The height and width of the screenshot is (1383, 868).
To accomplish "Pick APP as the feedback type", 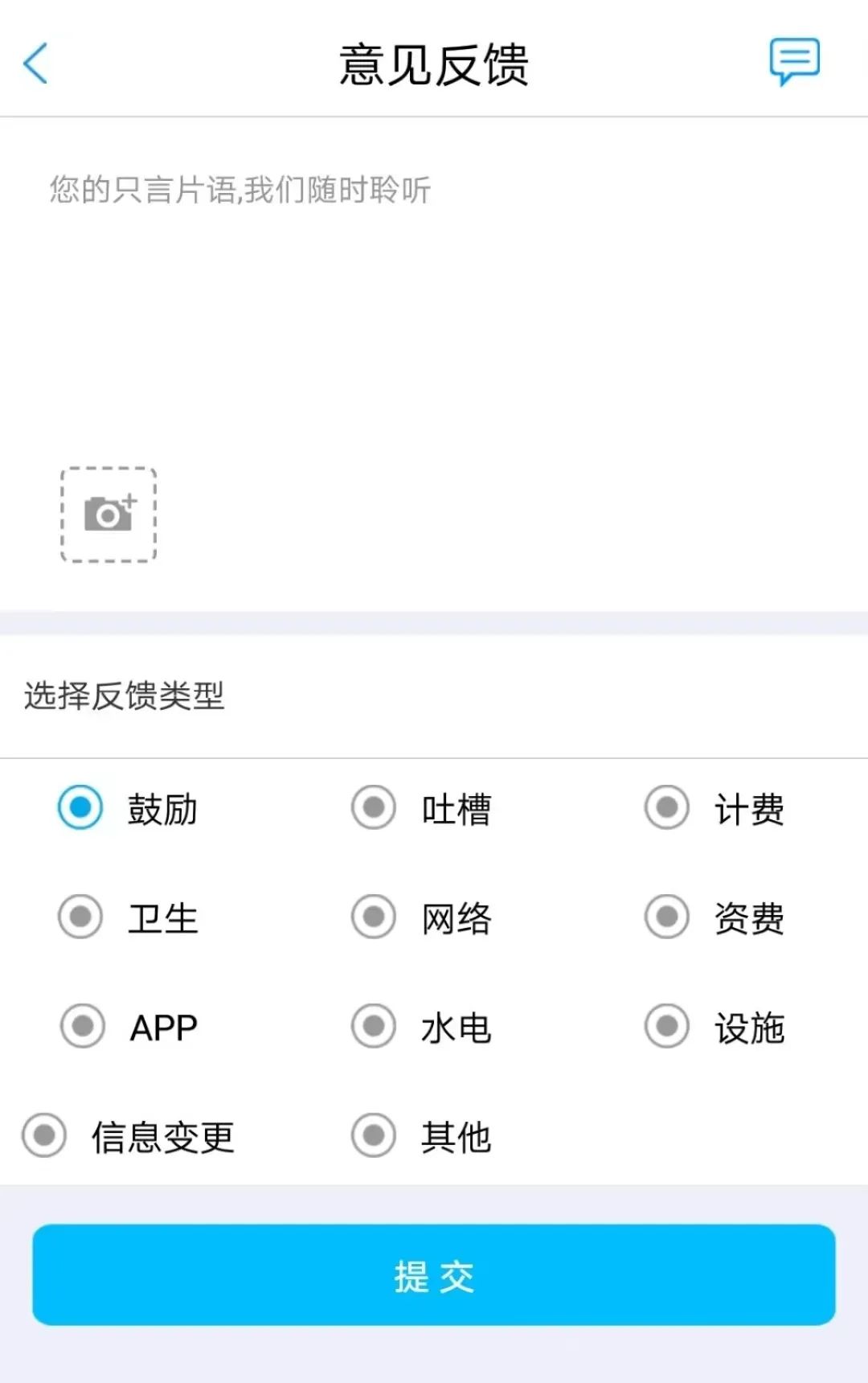I will (83, 1026).
